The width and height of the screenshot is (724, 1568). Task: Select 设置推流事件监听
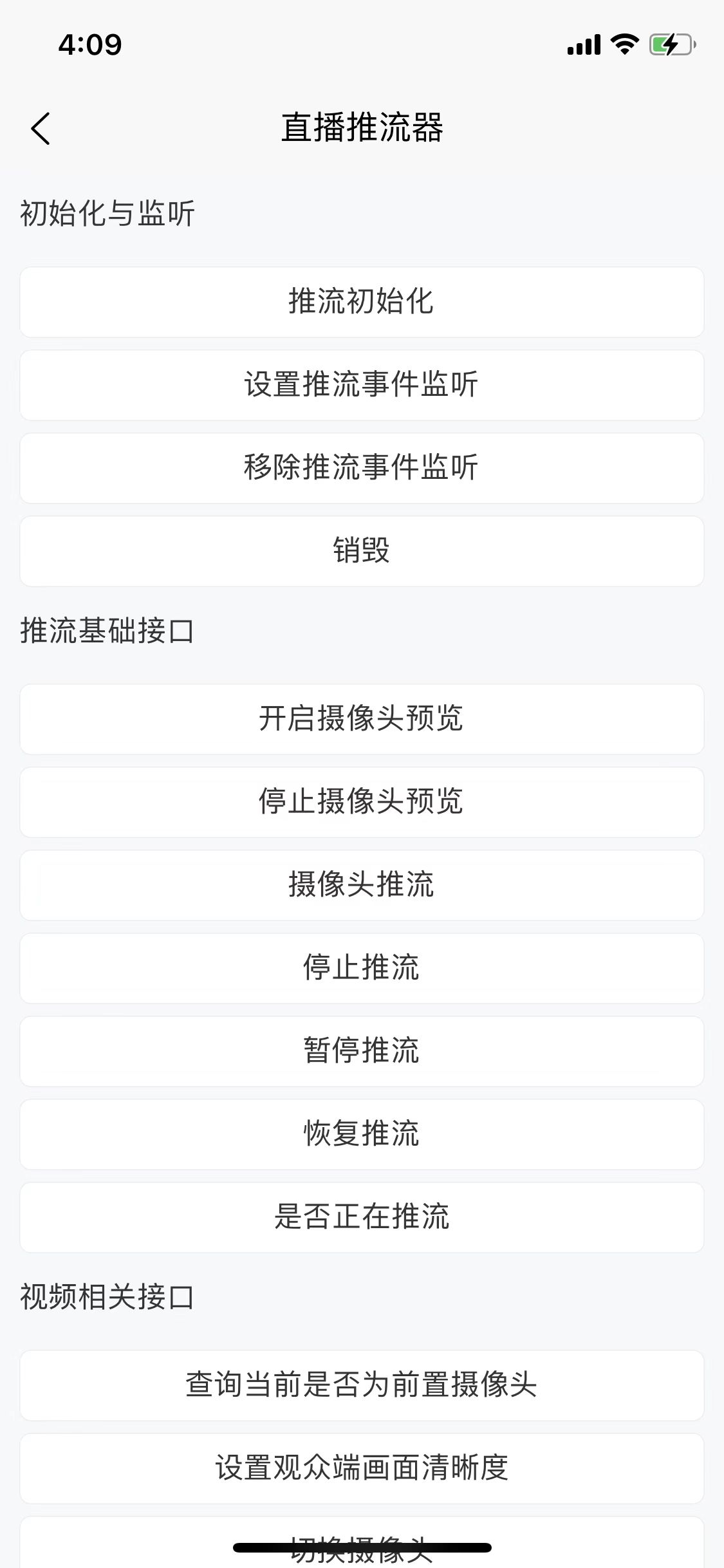tap(362, 385)
